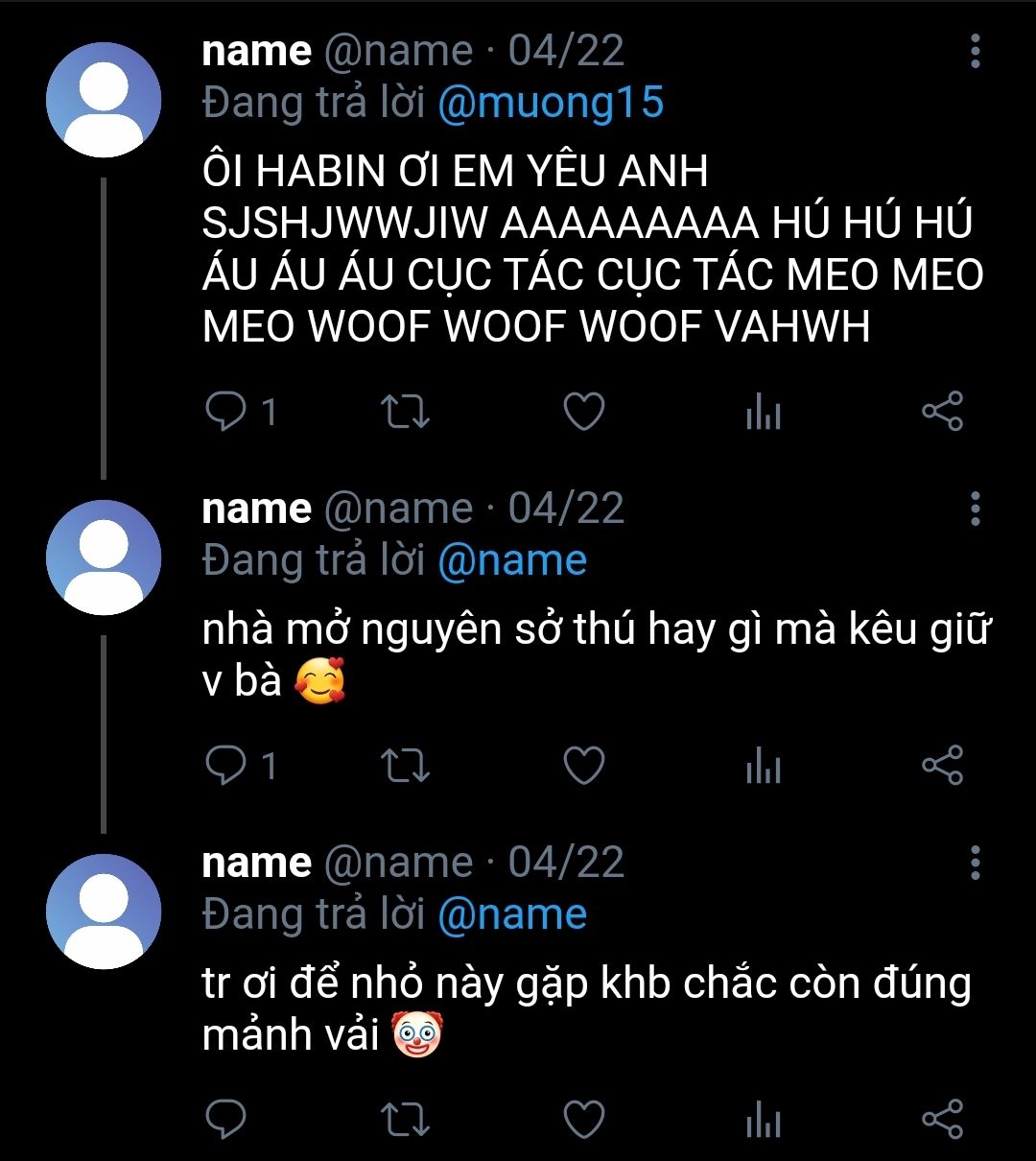The image size is (1036, 1161).
Task: Retweet the HABIN ƠI EM YÊU ANH tweet
Action: (x=405, y=413)
